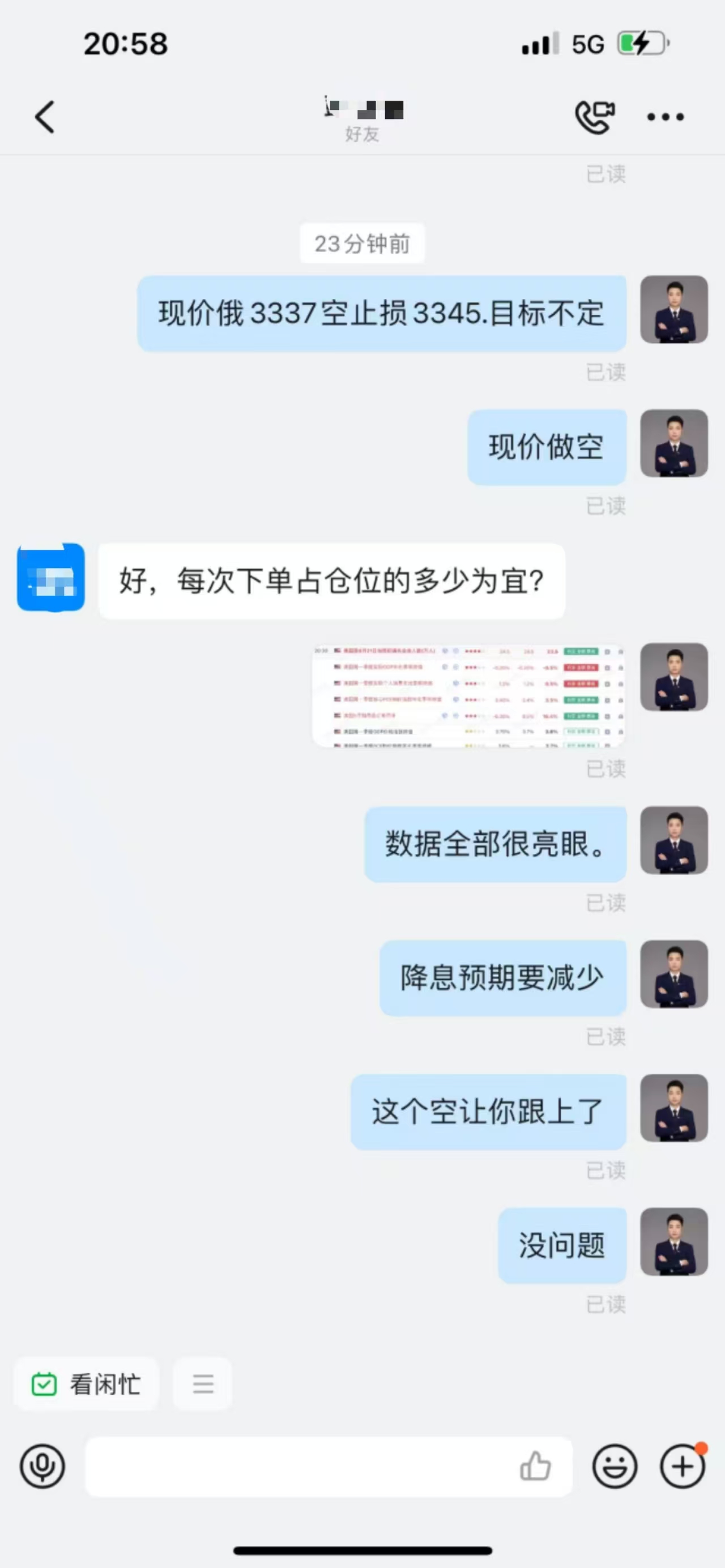Open the plus attachments panel

[683, 1466]
